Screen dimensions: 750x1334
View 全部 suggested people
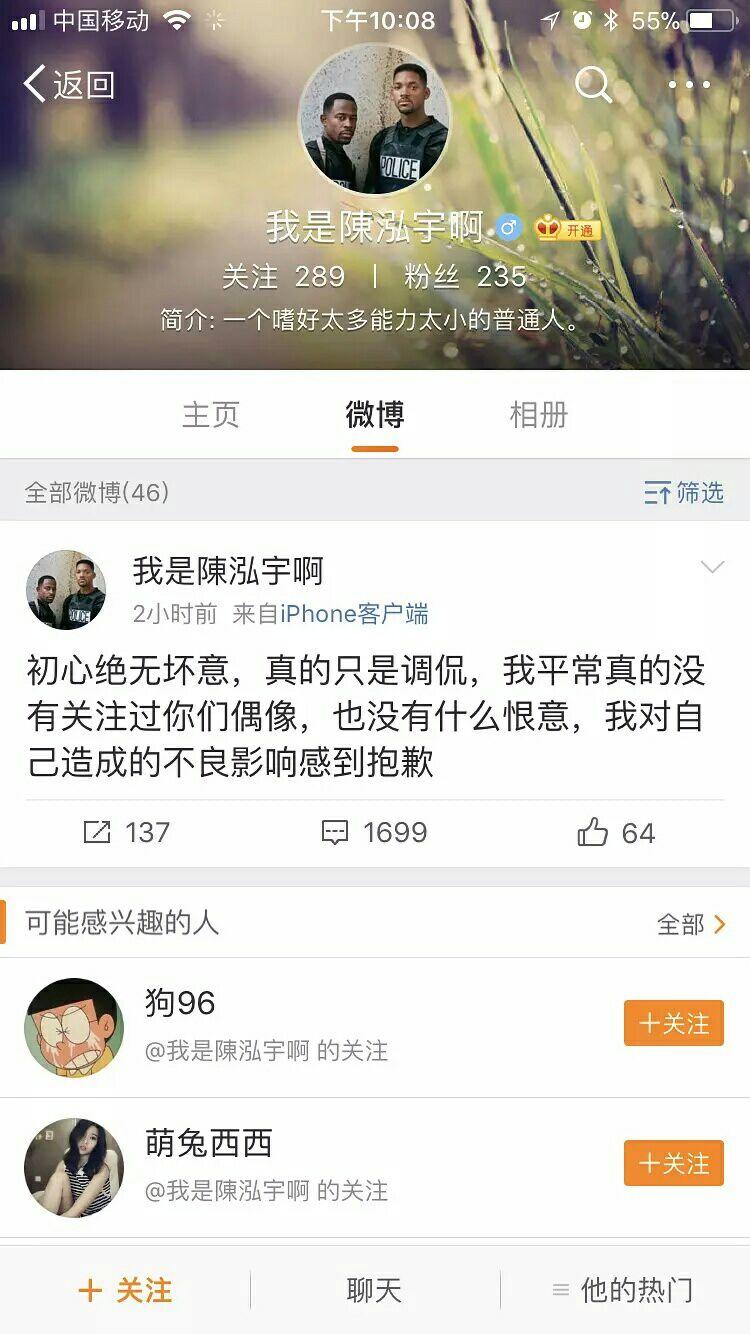pos(691,924)
